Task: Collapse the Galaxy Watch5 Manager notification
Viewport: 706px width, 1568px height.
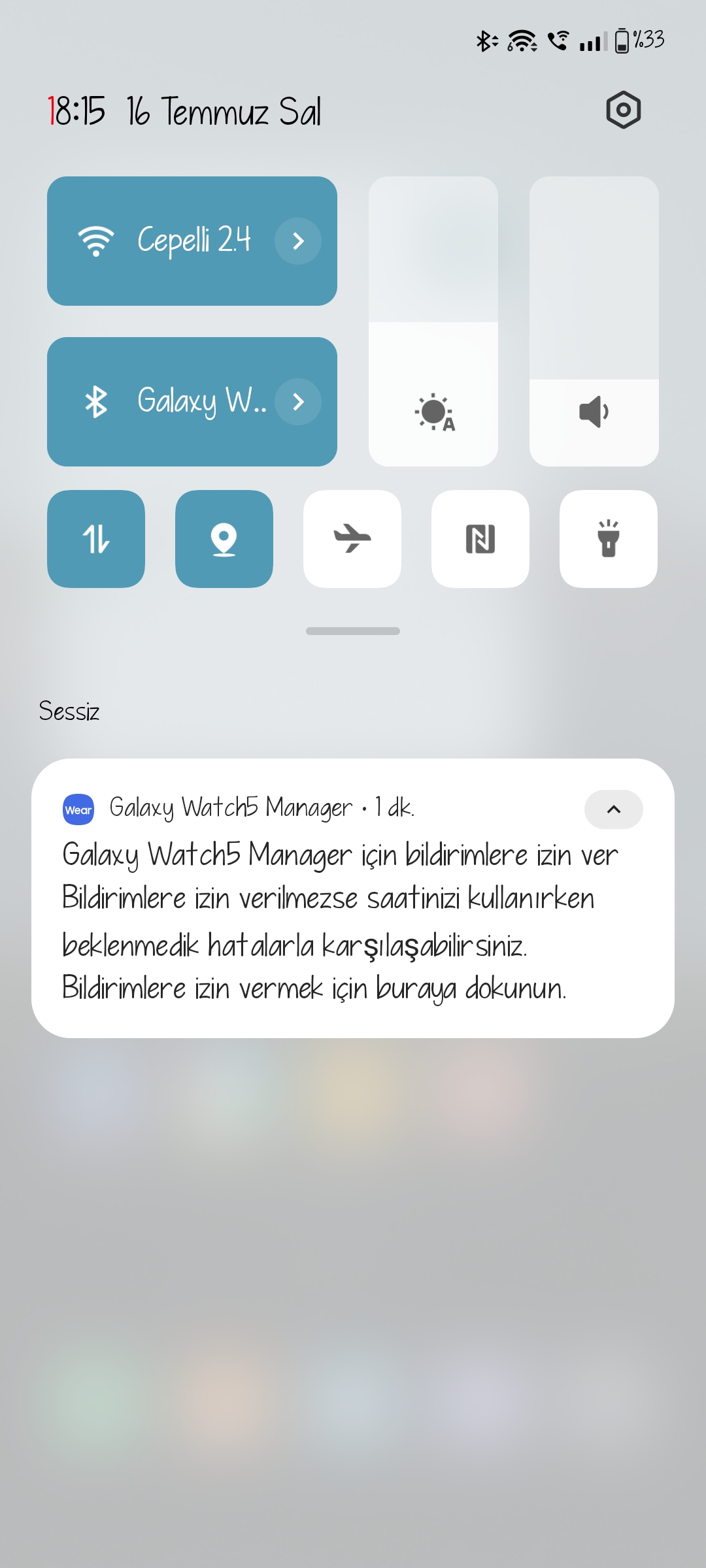Action: pyautogui.click(x=613, y=809)
